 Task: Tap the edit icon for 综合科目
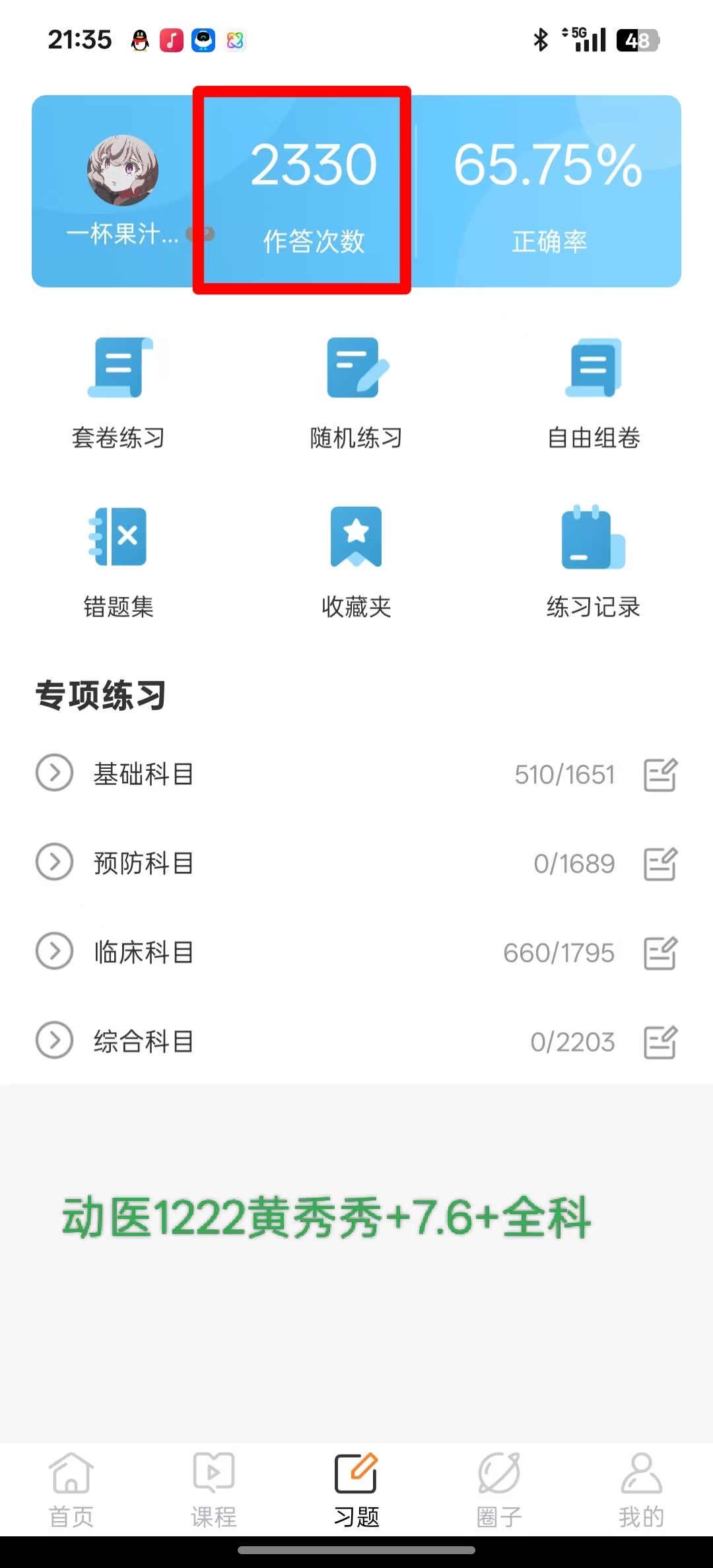[x=660, y=1041]
